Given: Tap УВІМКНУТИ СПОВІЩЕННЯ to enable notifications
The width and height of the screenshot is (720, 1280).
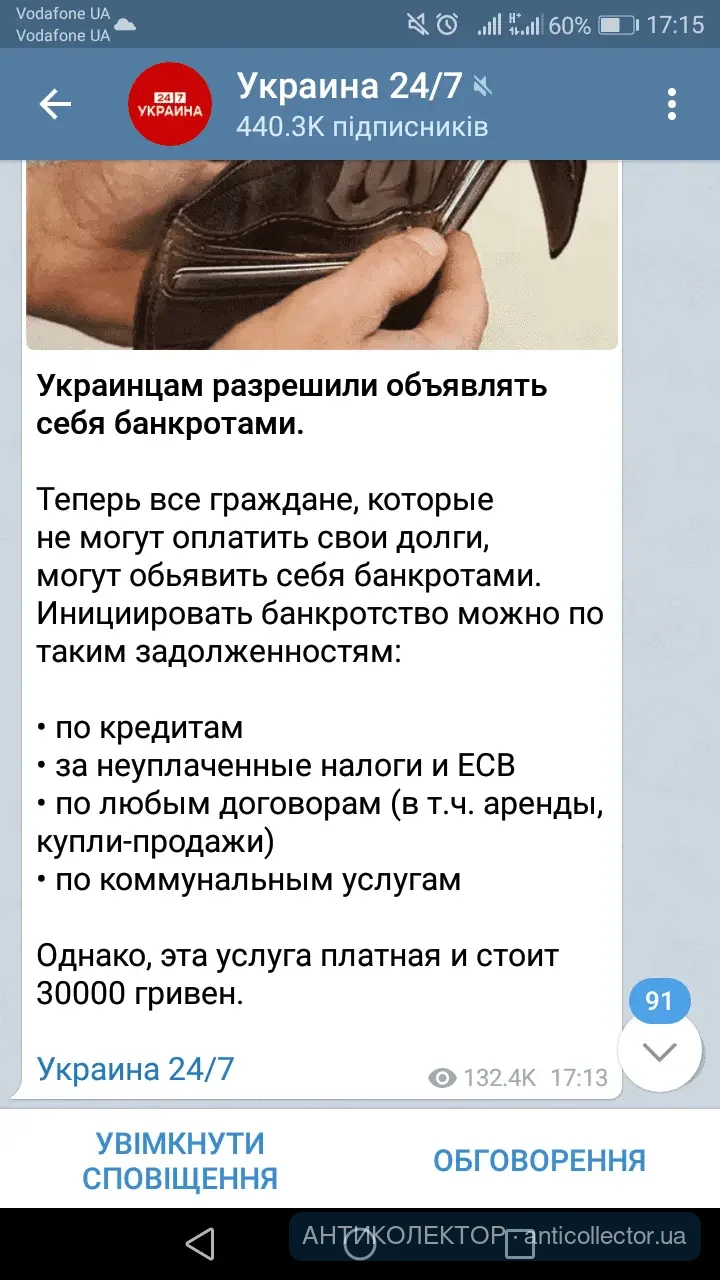Looking at the screenshot, I should (180, 1160).
